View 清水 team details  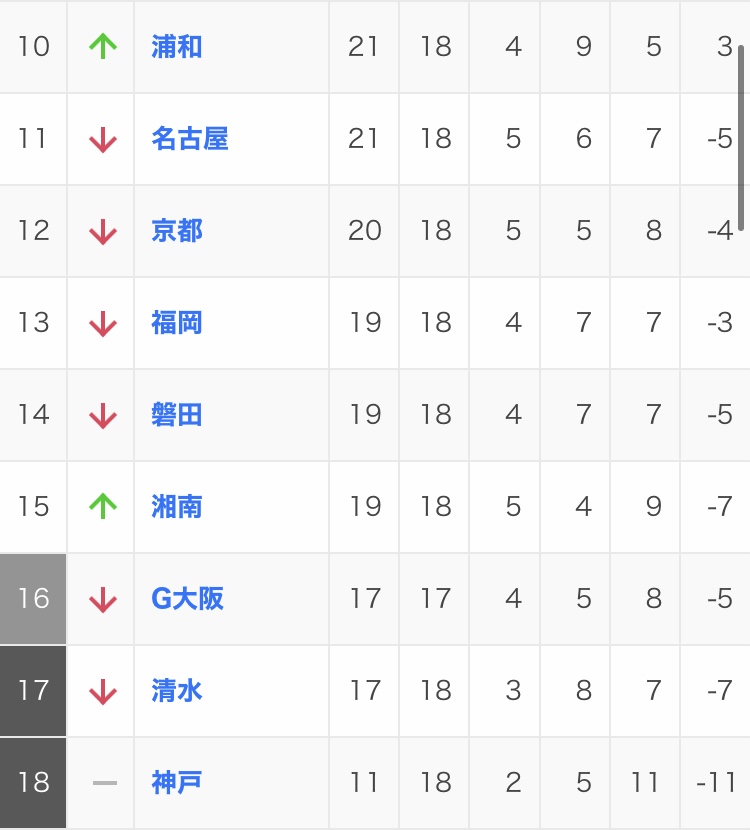click(x=177, y=691)
